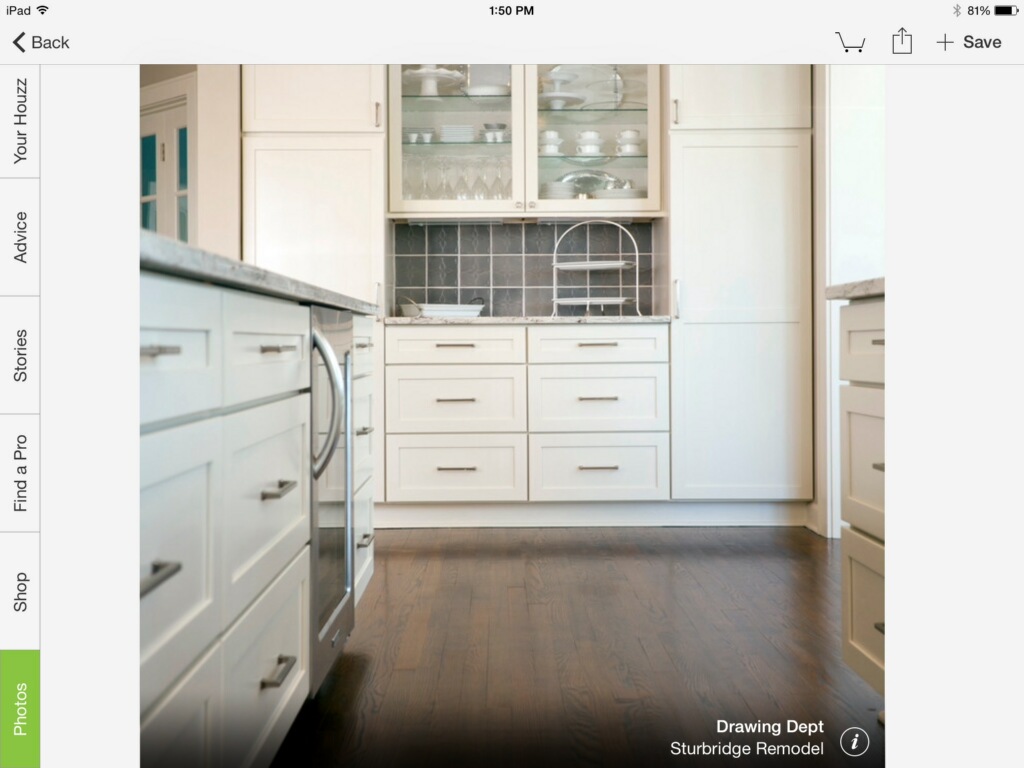Switch to the Your Houzz tab
This screenshot has width=1024, height=768.
pyautogui.click(x=20, y=121)
